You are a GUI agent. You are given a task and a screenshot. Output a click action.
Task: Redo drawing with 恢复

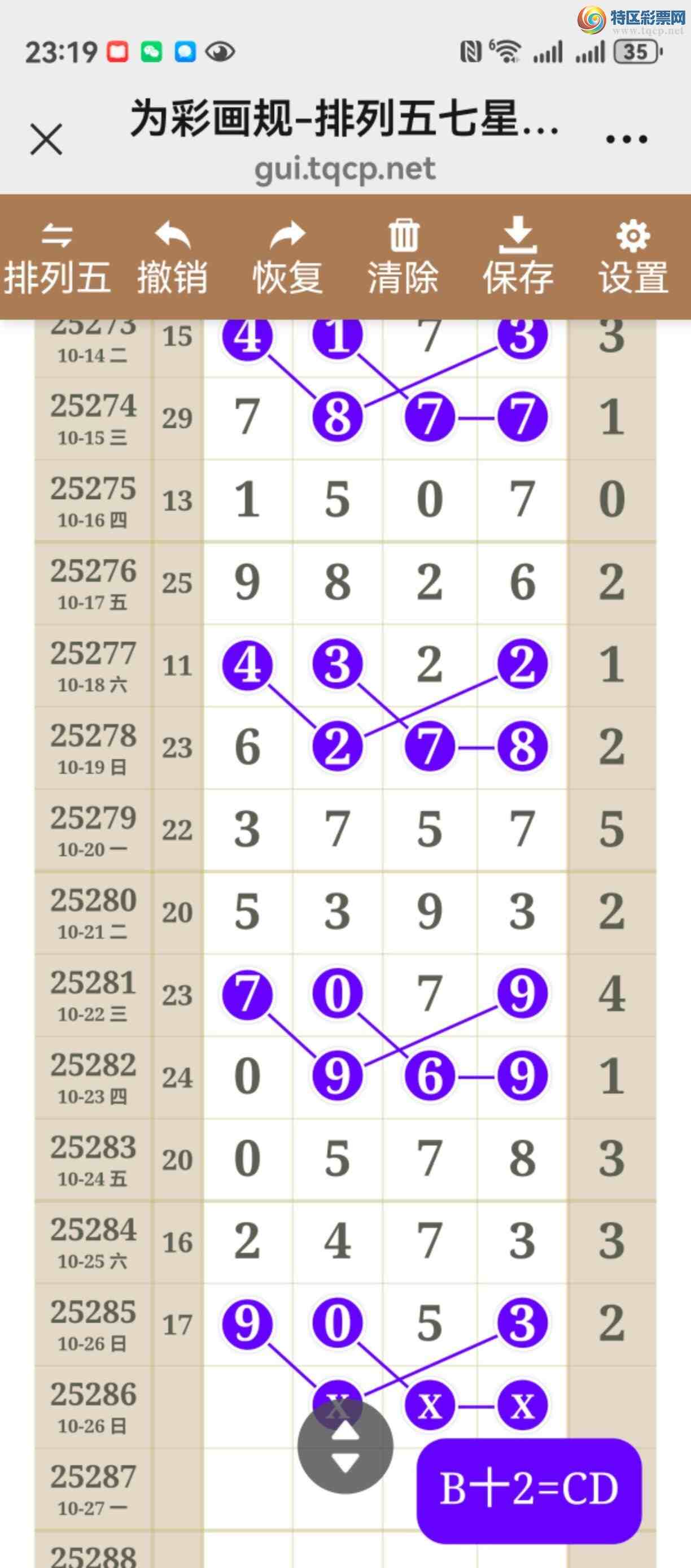pyautogui.click(x=288, y=258)
